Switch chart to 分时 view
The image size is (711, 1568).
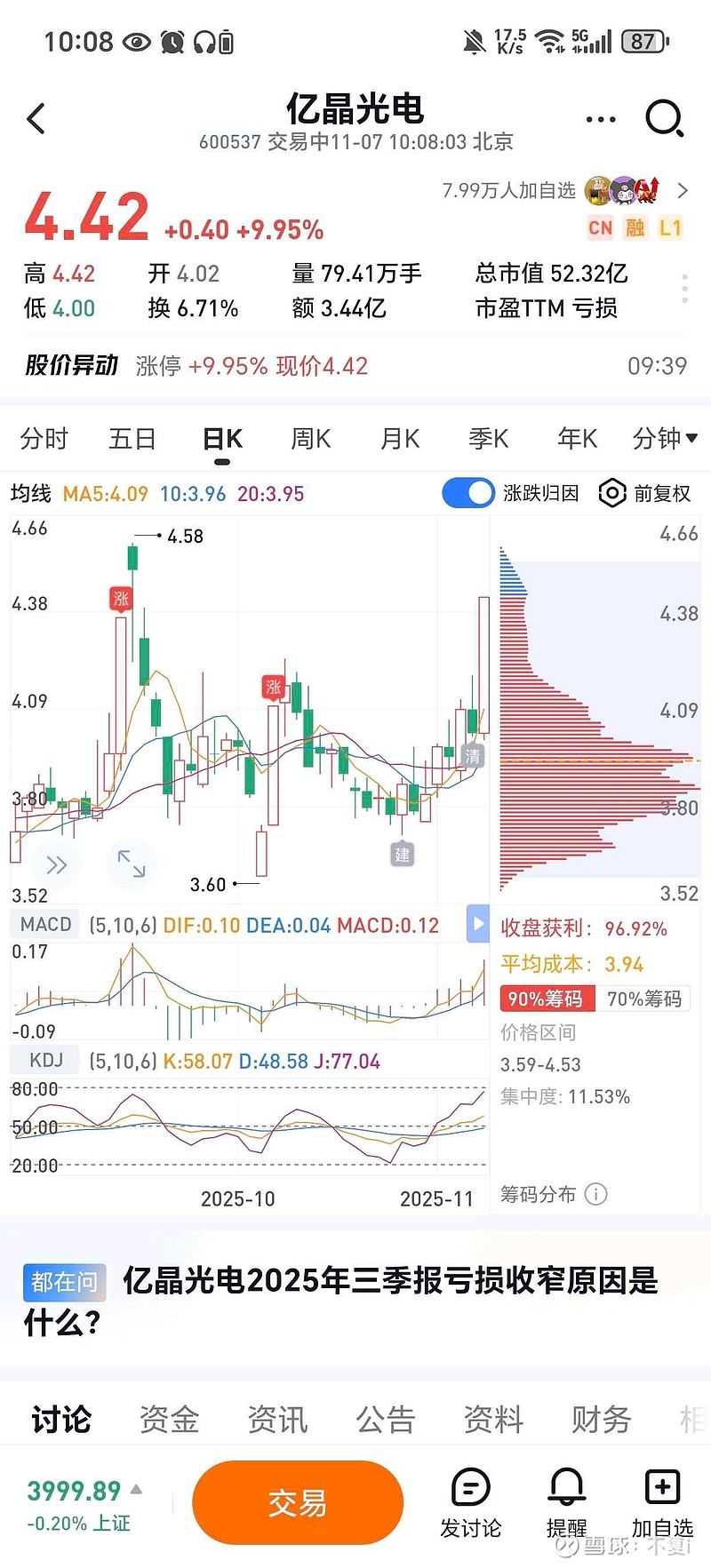(44, 438)
